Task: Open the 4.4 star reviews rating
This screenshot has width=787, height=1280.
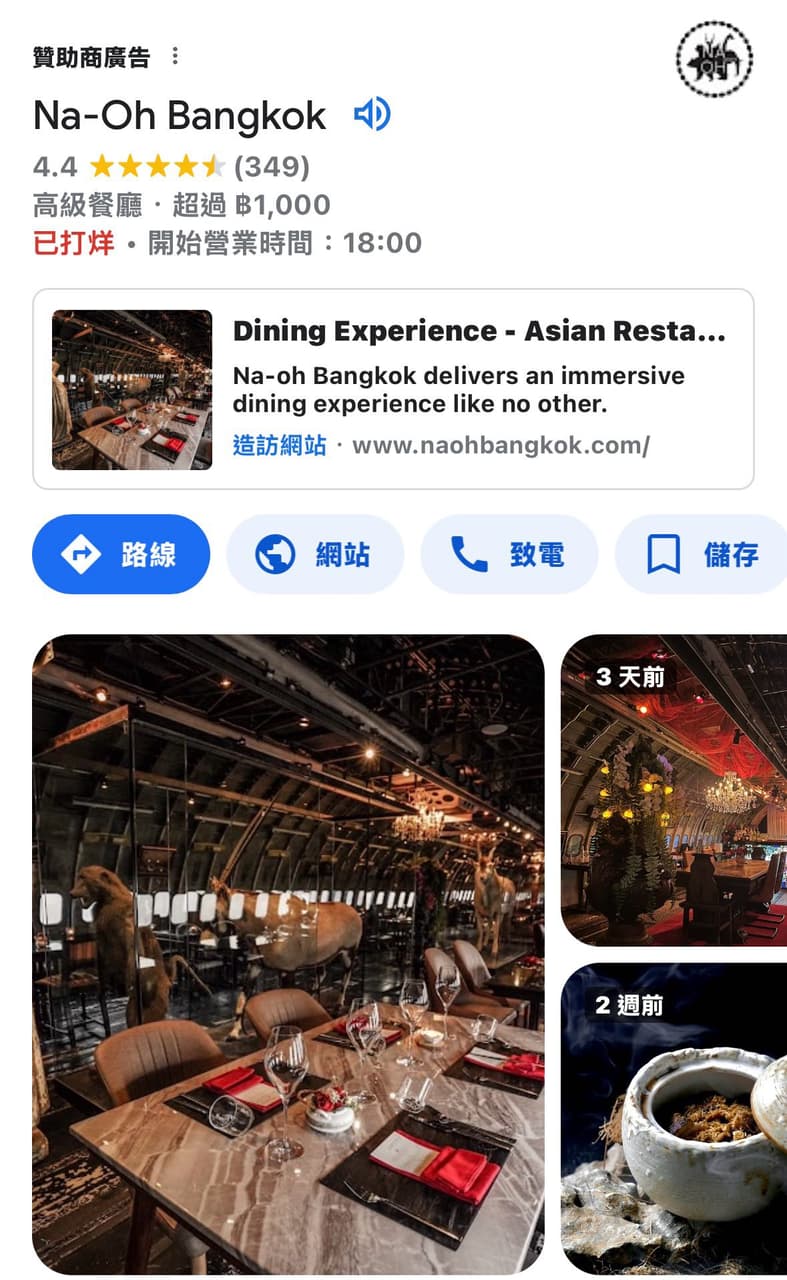Action: tap(171, 166)
